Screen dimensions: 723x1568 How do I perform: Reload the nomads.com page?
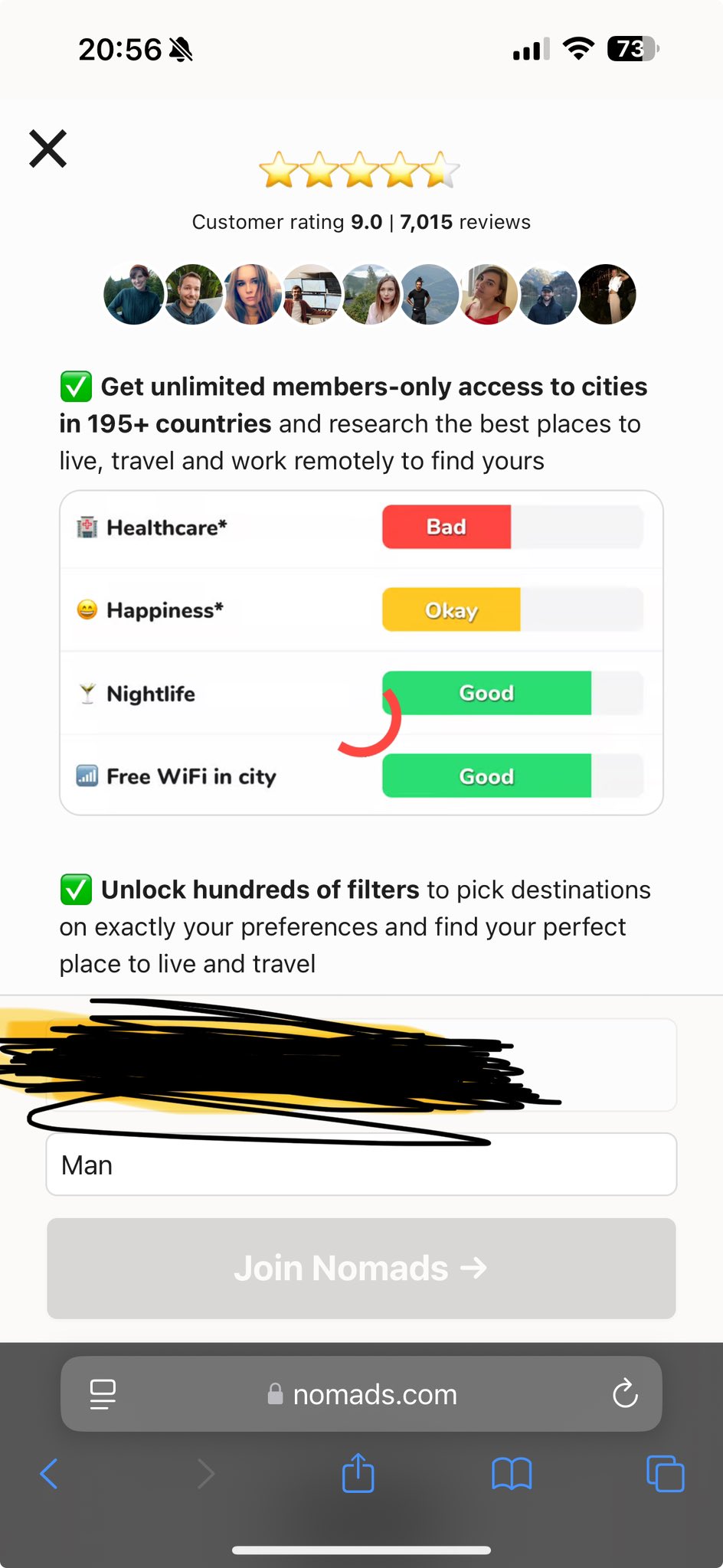625,1394
